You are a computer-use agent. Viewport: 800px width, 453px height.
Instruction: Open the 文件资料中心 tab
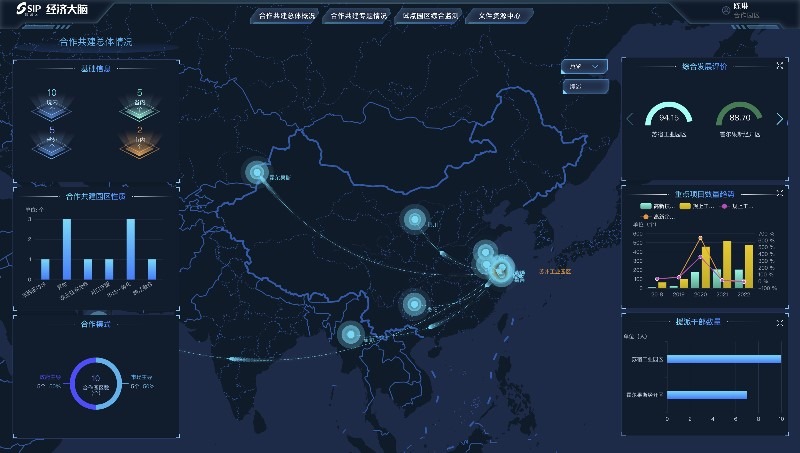tap(499, 16)
